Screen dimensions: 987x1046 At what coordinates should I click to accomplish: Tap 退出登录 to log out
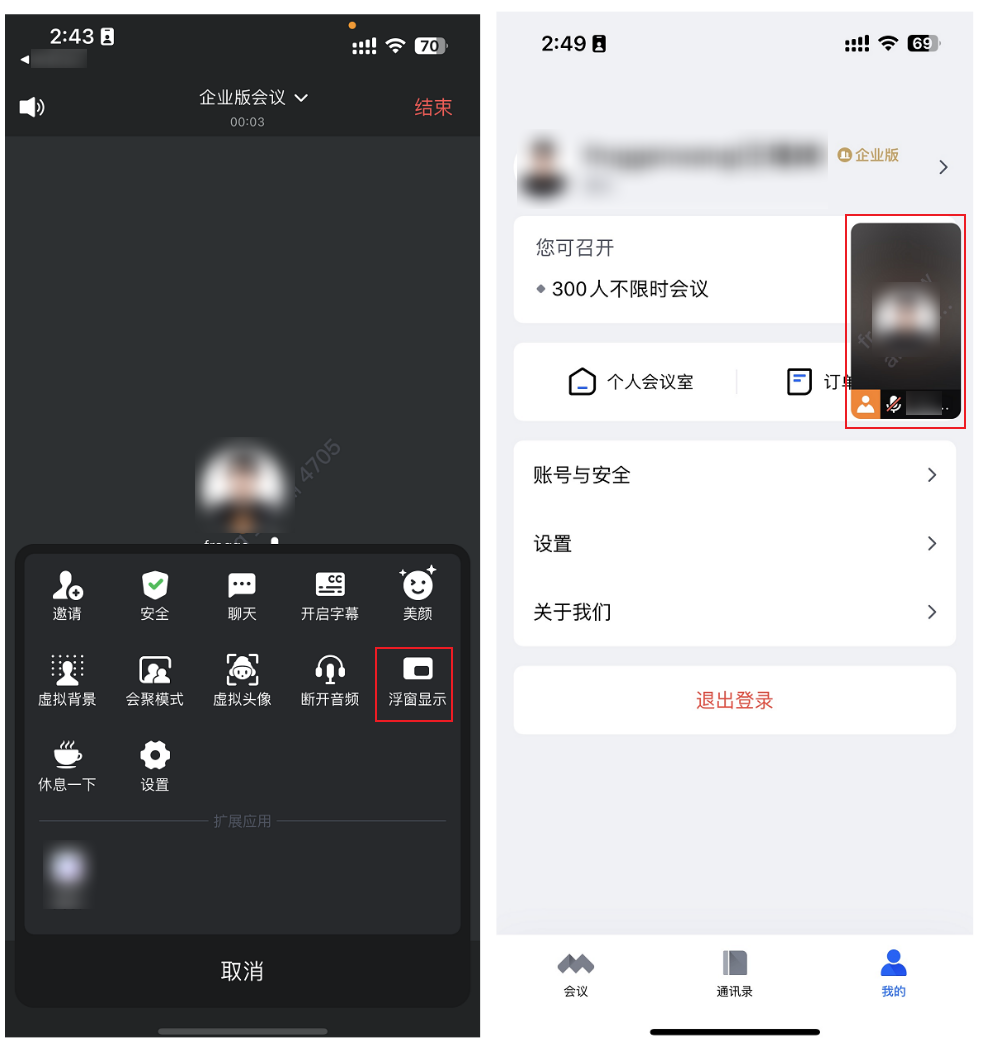tap(734, 701)
